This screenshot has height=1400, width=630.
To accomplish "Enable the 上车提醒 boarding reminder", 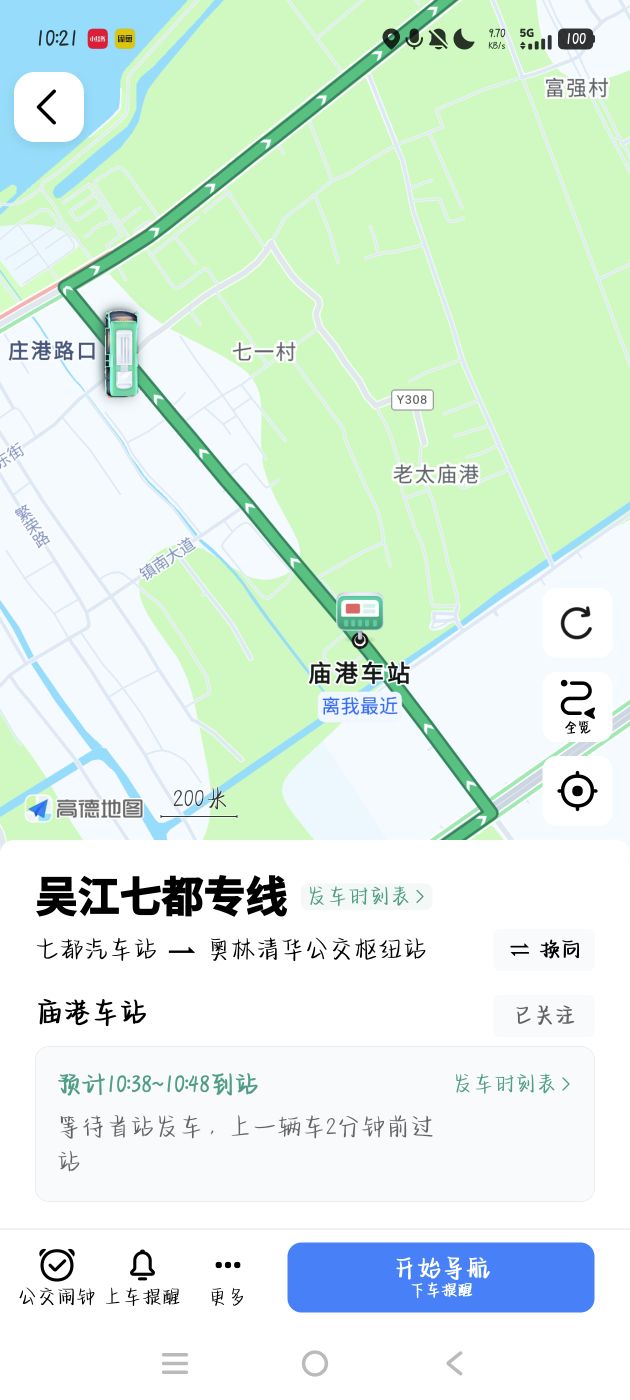I will 143,1277.
